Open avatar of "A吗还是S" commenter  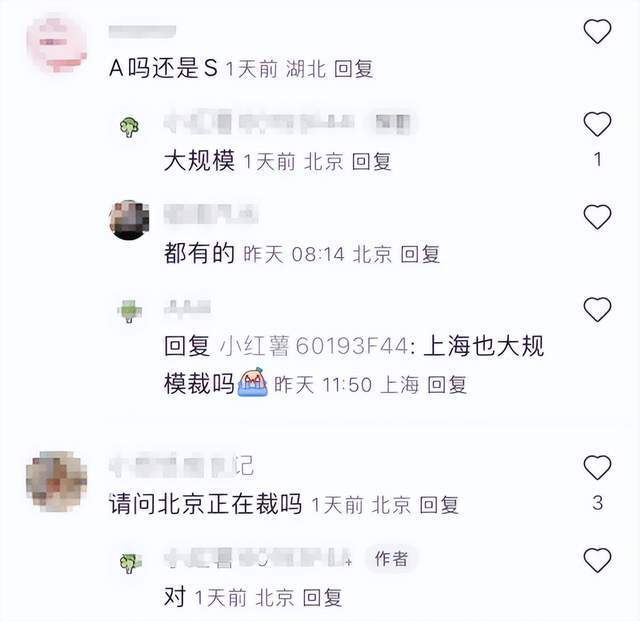[51, 43]
